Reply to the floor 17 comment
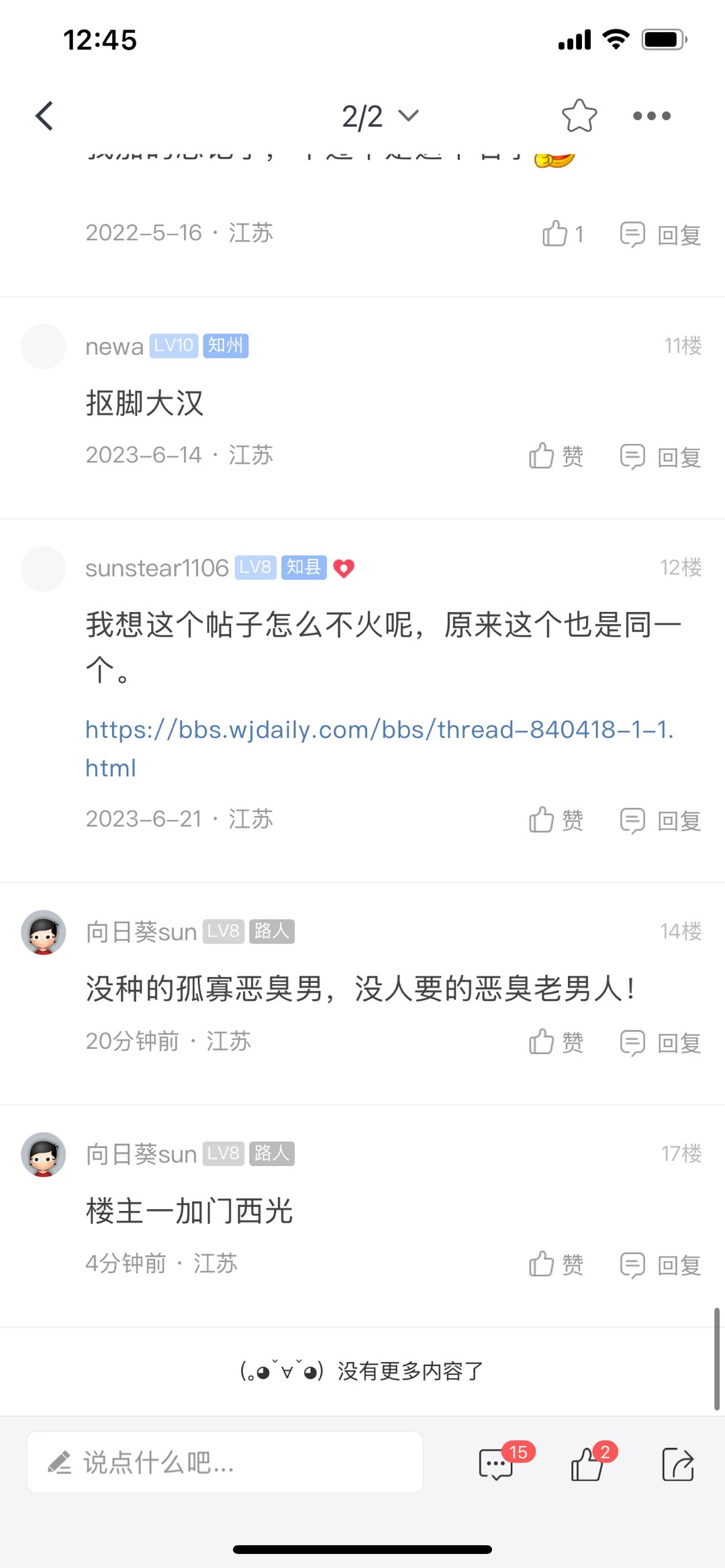The height and width of the screenshot is (1568, 725). coord(661,1264)
